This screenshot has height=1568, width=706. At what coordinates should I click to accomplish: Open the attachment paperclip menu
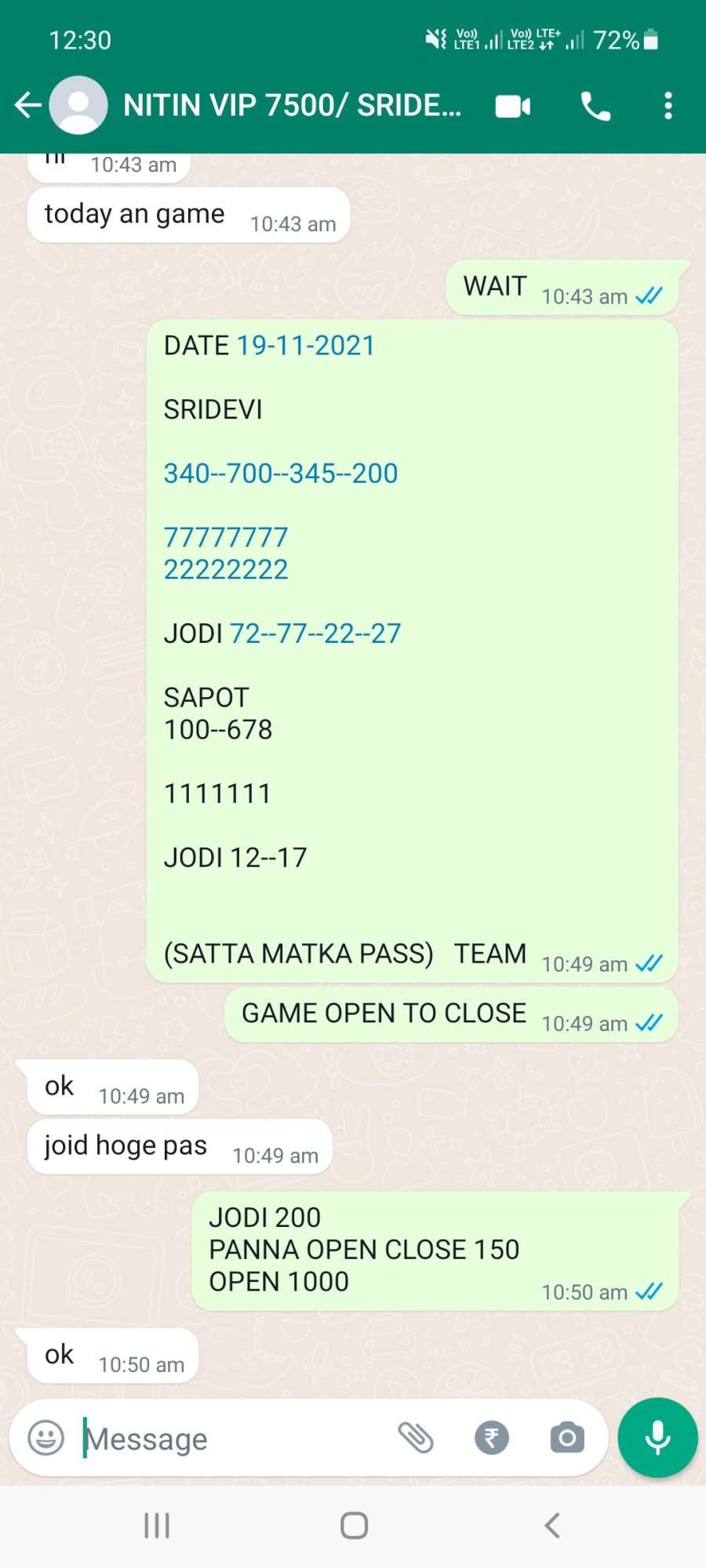tap(416, 1438)
